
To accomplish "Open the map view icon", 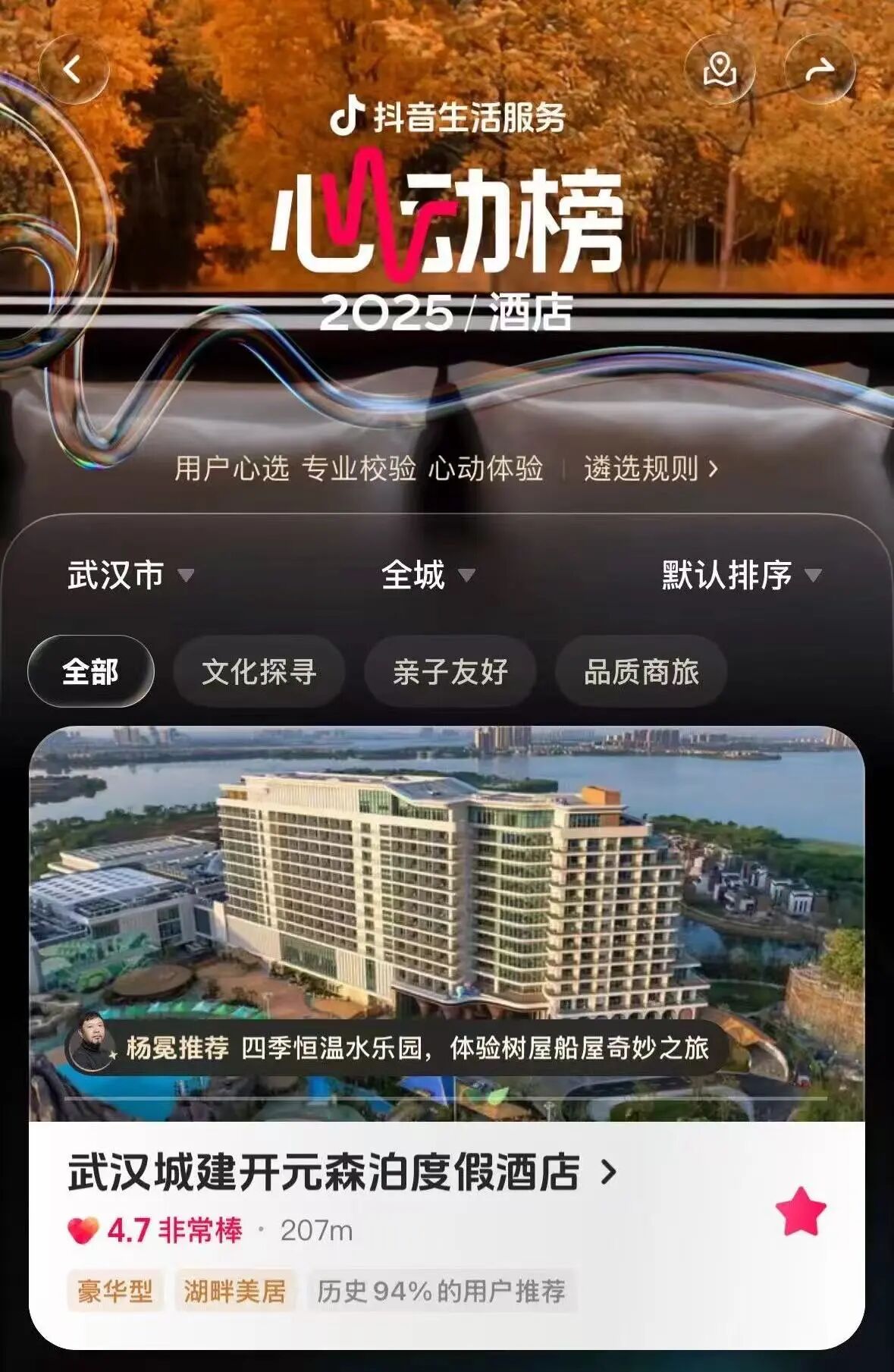I will tap(719, 70).
